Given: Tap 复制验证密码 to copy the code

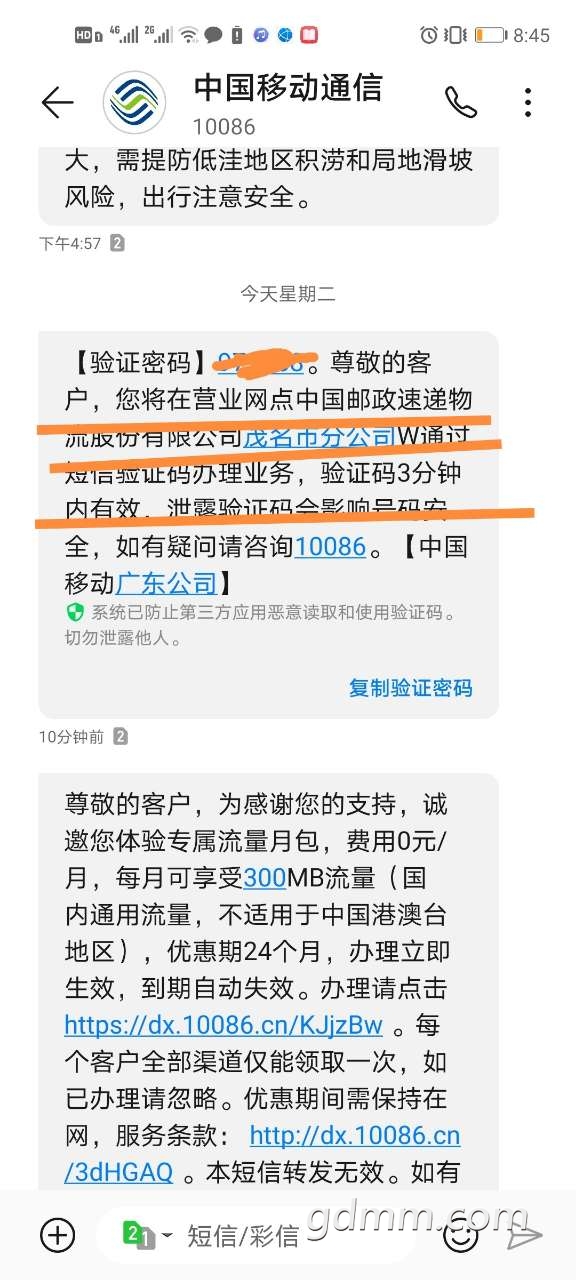Looking at the screenshot, I should [410, 688].
